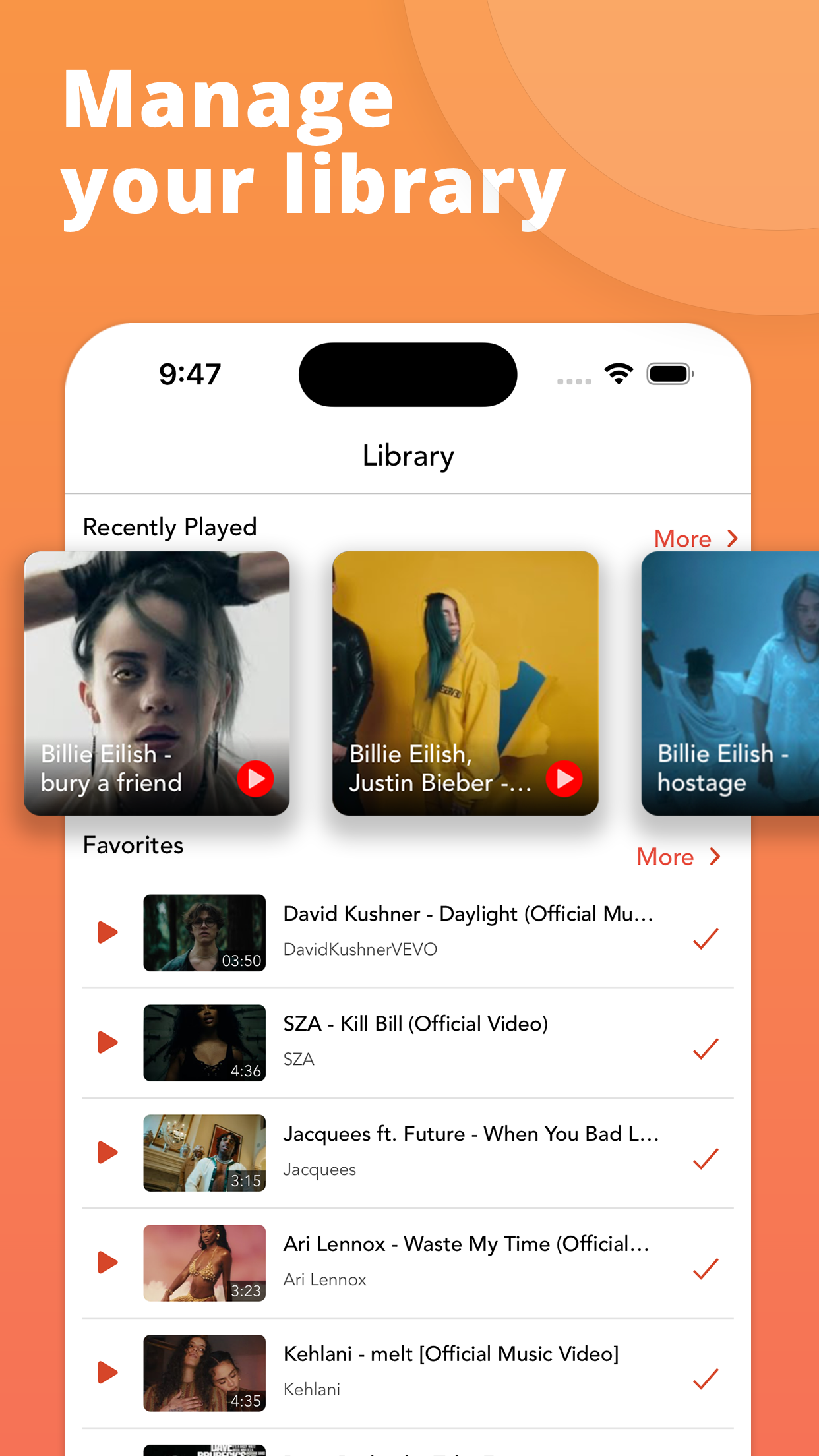Viewport: 819px width, 1456px height.
Task: Open the Jacquees channel name
Action: point(319,1169)
